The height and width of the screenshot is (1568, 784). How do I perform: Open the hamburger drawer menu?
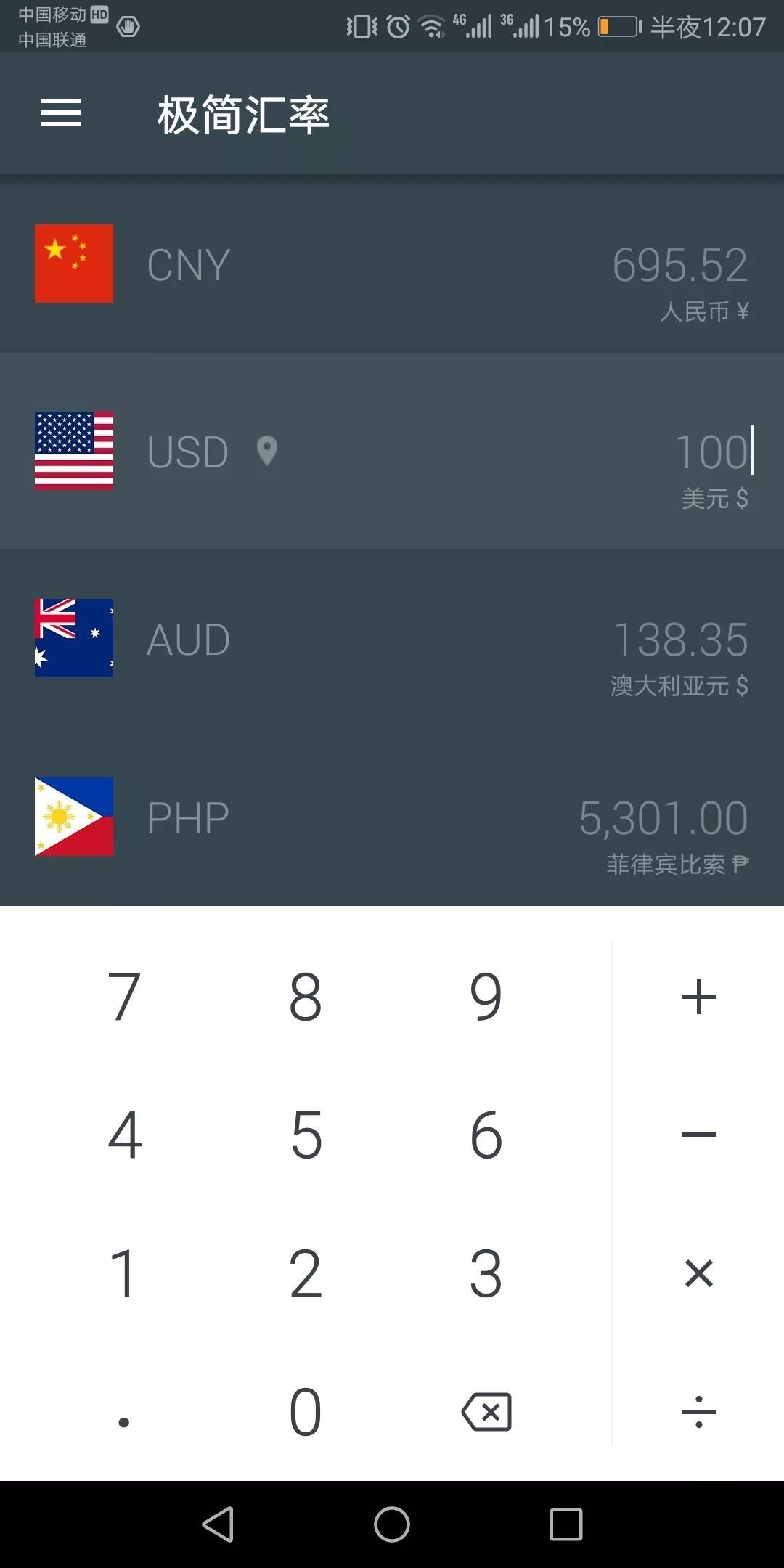click(61, 113)
